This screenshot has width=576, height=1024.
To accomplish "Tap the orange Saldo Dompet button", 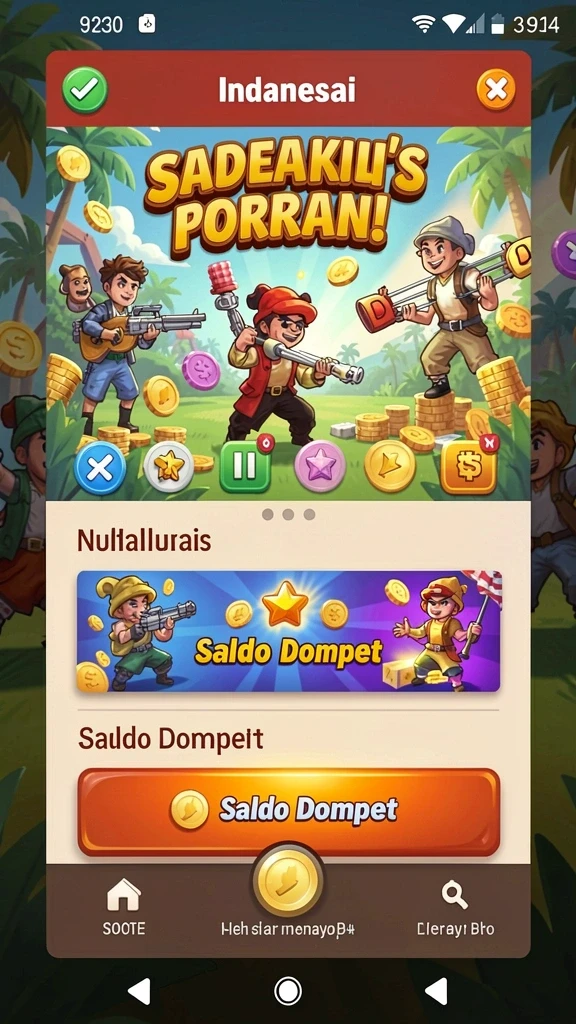I will 289,812.
